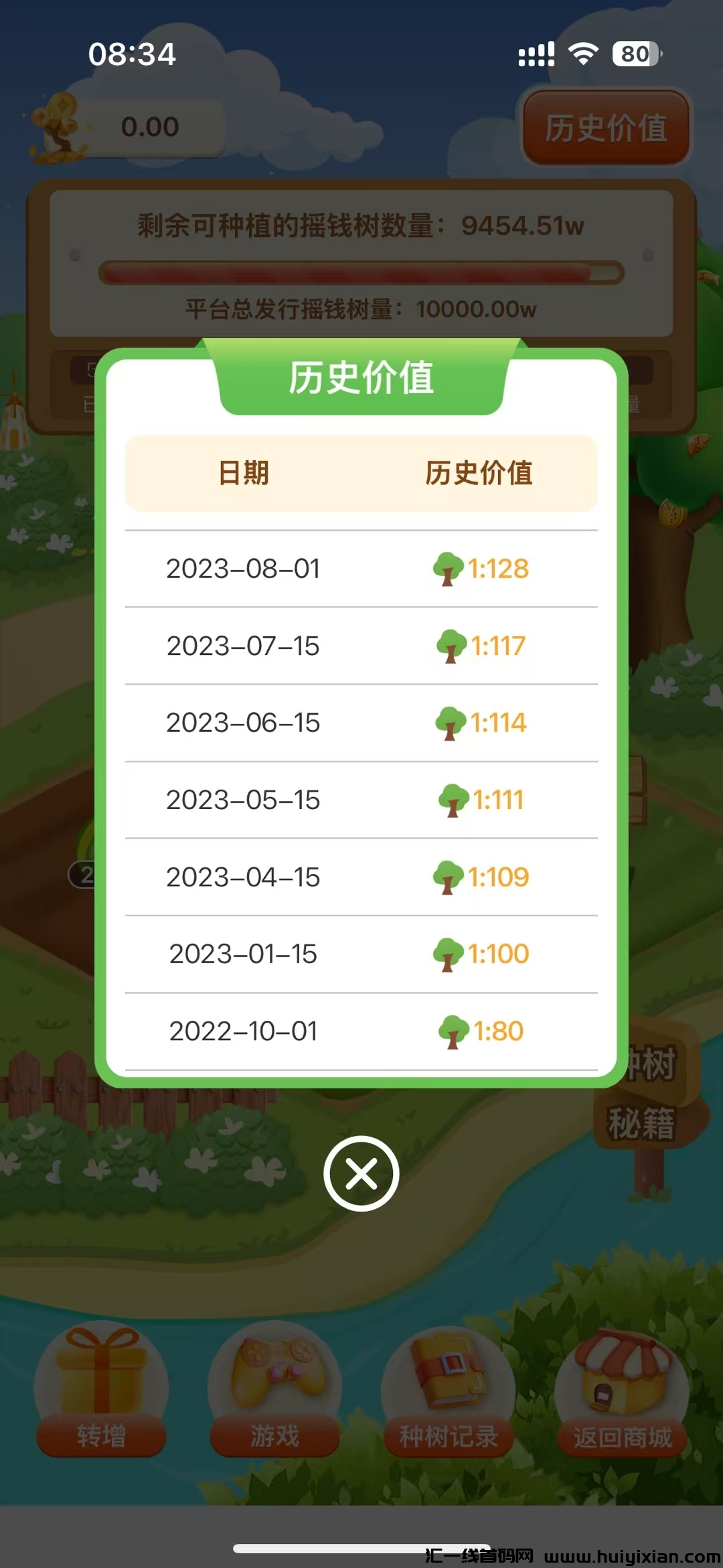
Task: Open the 种树秘籍 signpost
Action: click(x=647, y=1093)
